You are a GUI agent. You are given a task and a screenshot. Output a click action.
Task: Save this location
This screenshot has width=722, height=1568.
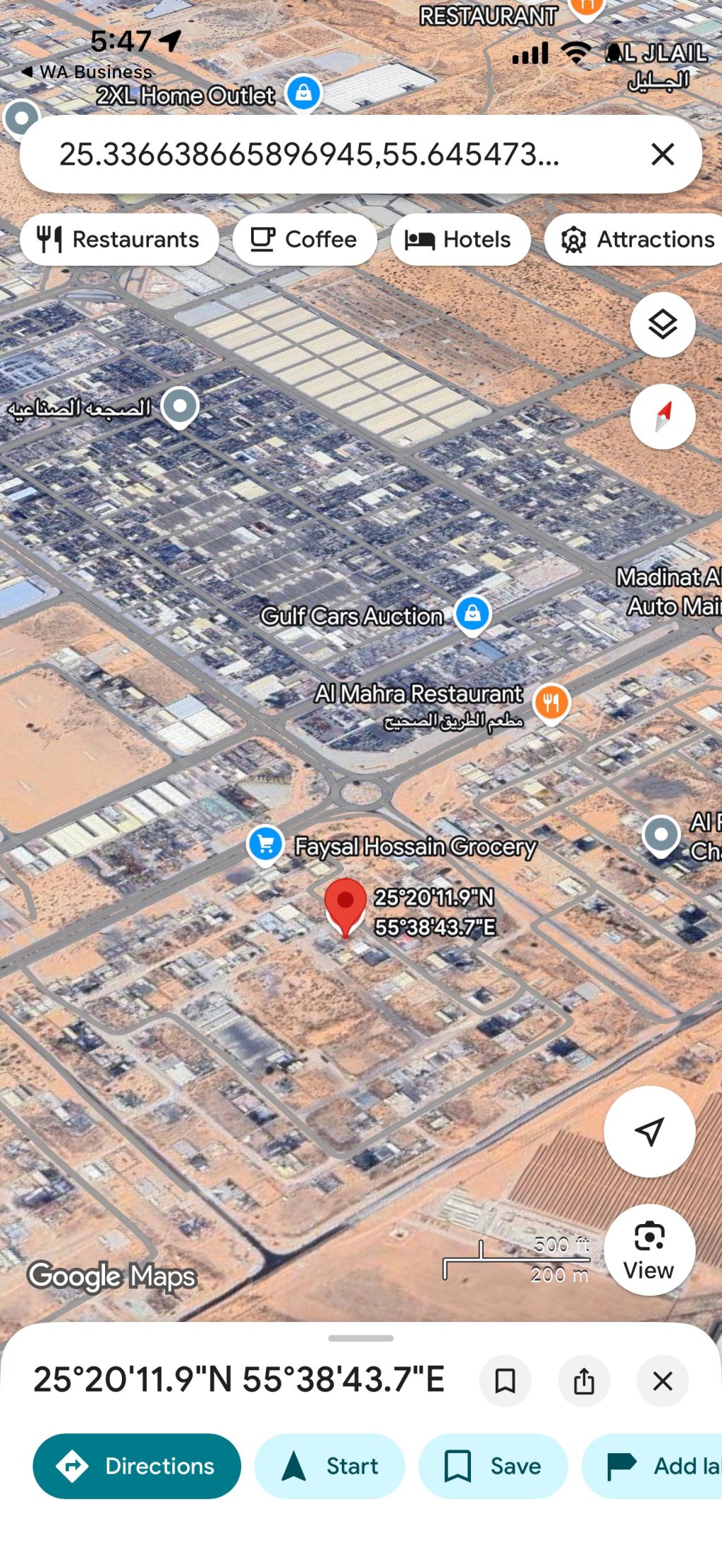pos(493,1466)
